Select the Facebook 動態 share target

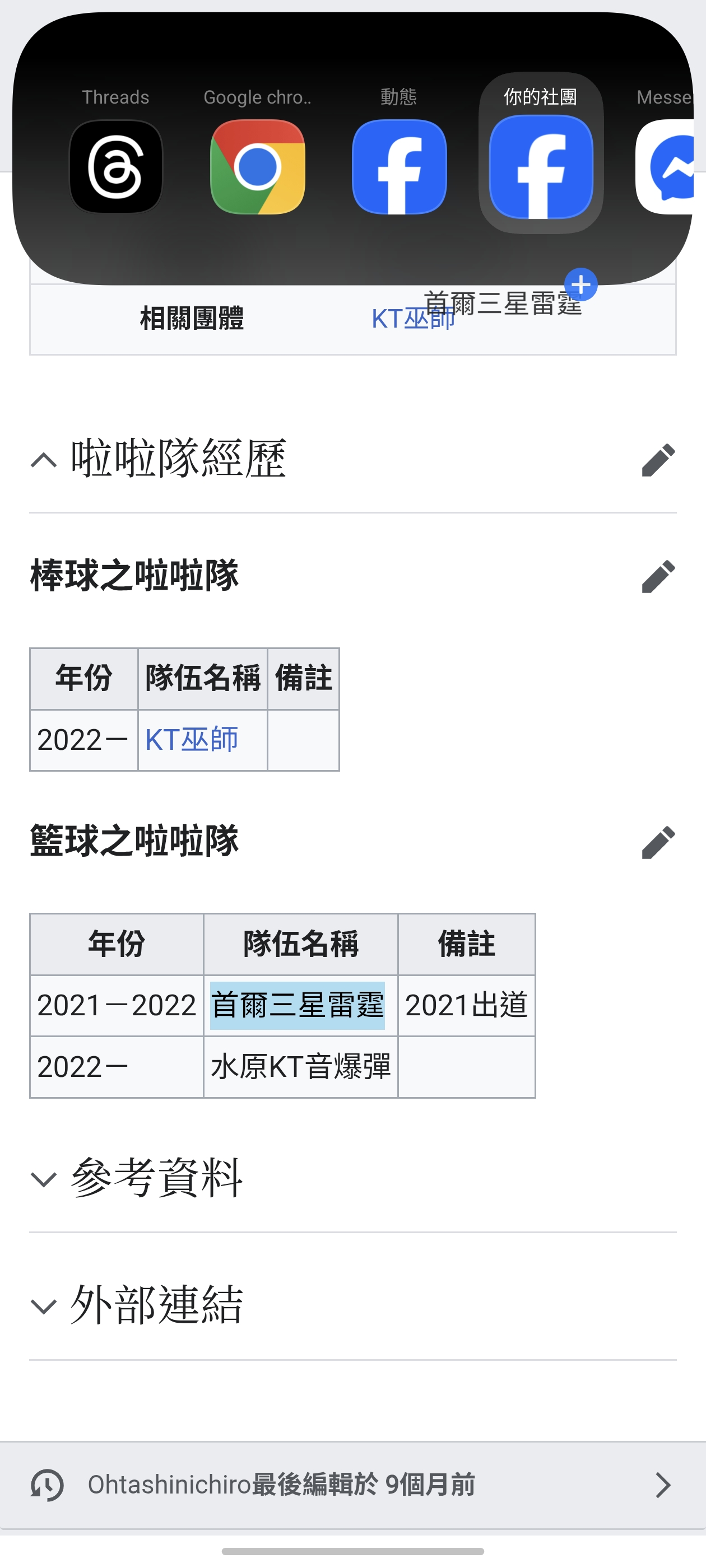tap(399, 166)
